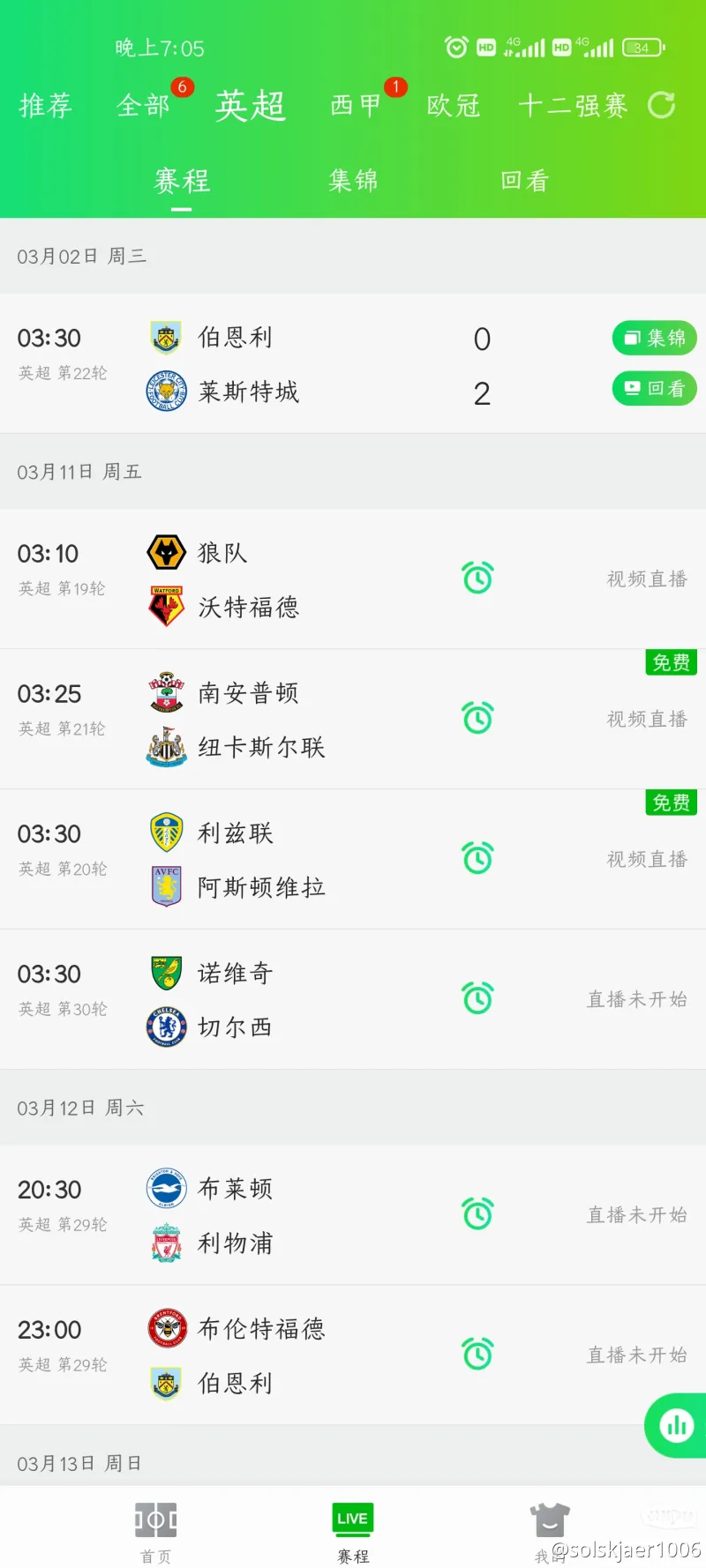The image size is (706, 1568).
Task: Tap 视频直播 for 狼队 vs 沃特福德
Action: pos(647,579)
